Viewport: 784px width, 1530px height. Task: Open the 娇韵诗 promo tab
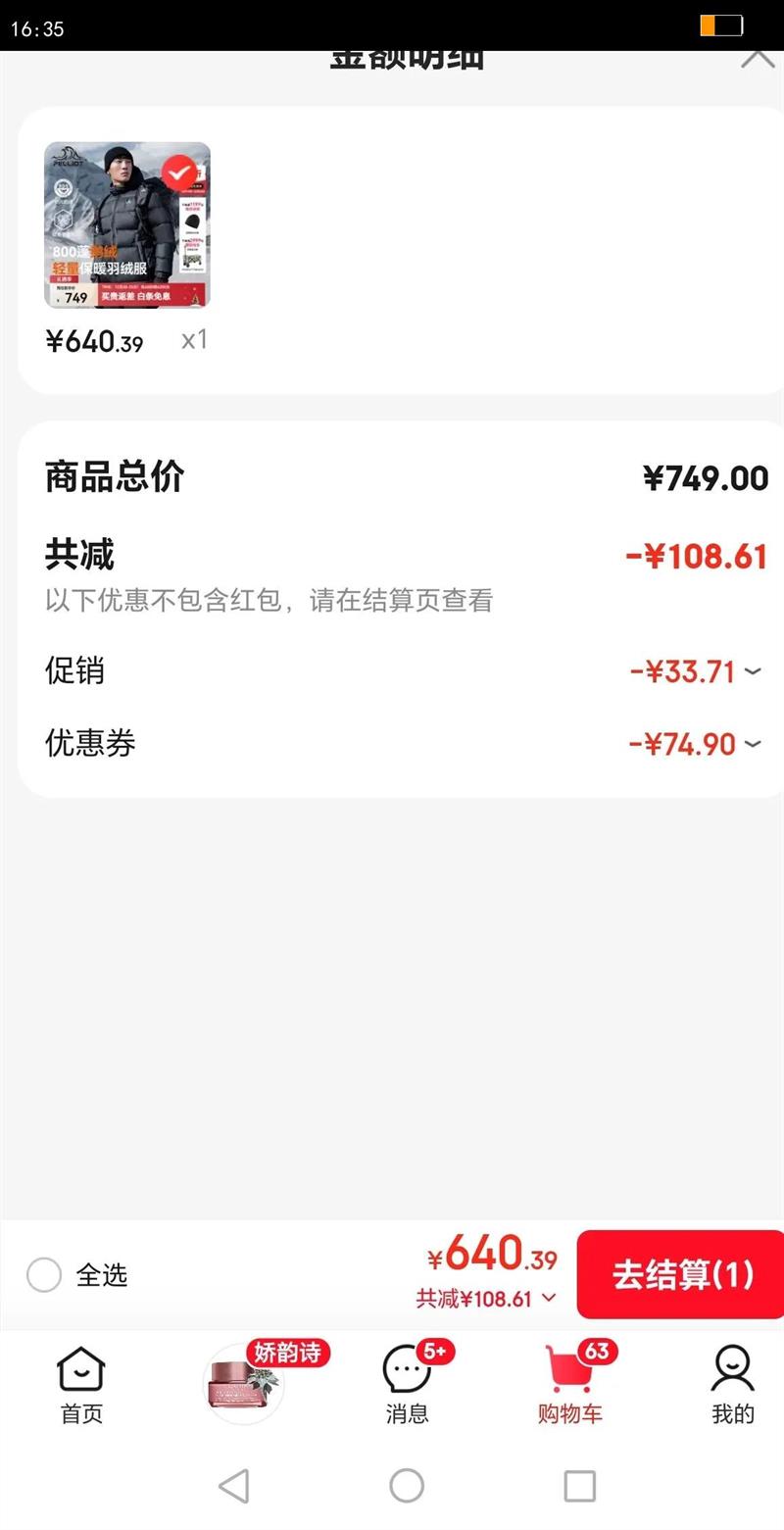tap(245, 1382)
